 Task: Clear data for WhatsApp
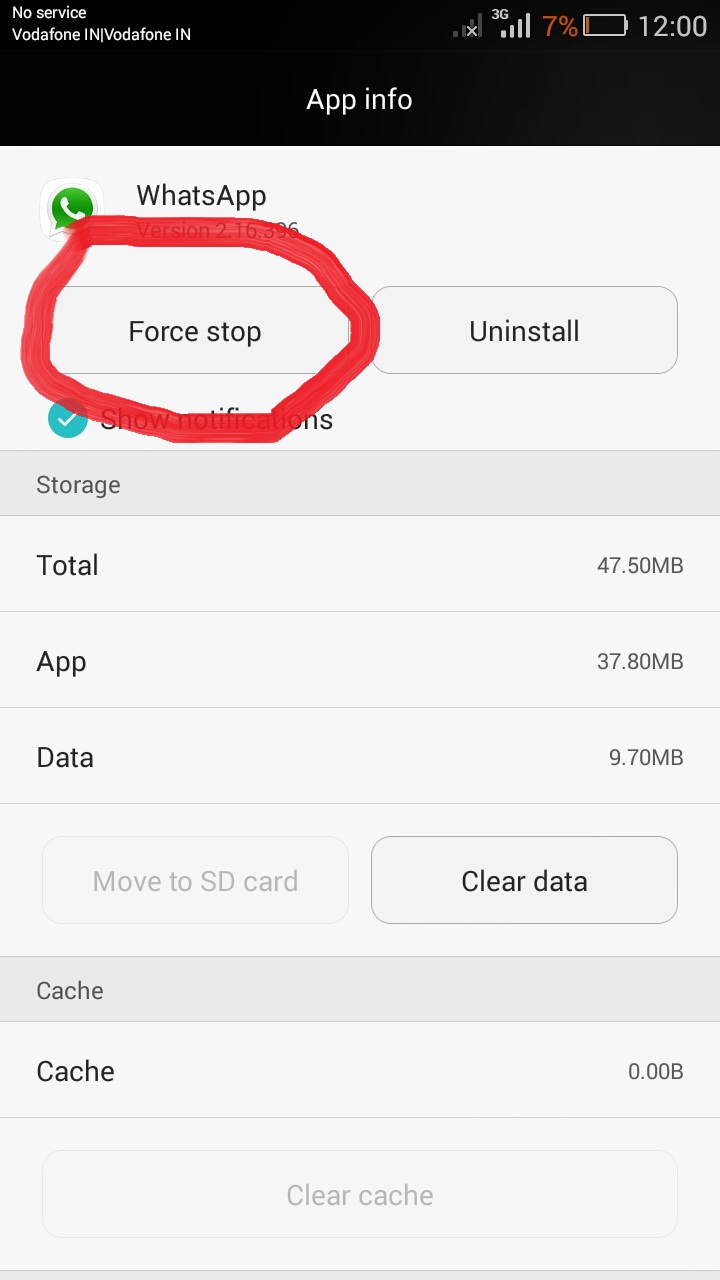click(524, 881)
